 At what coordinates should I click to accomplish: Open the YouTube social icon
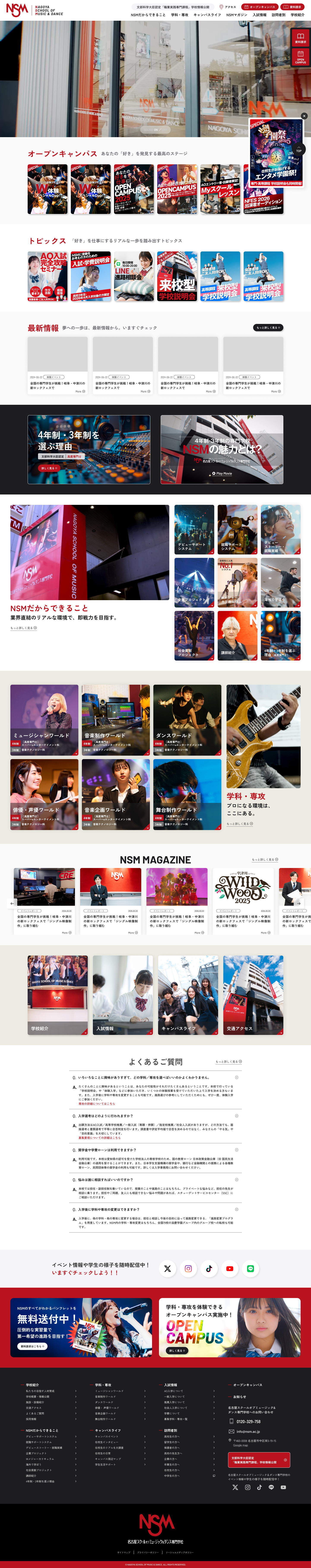(x=230, y=1268)
